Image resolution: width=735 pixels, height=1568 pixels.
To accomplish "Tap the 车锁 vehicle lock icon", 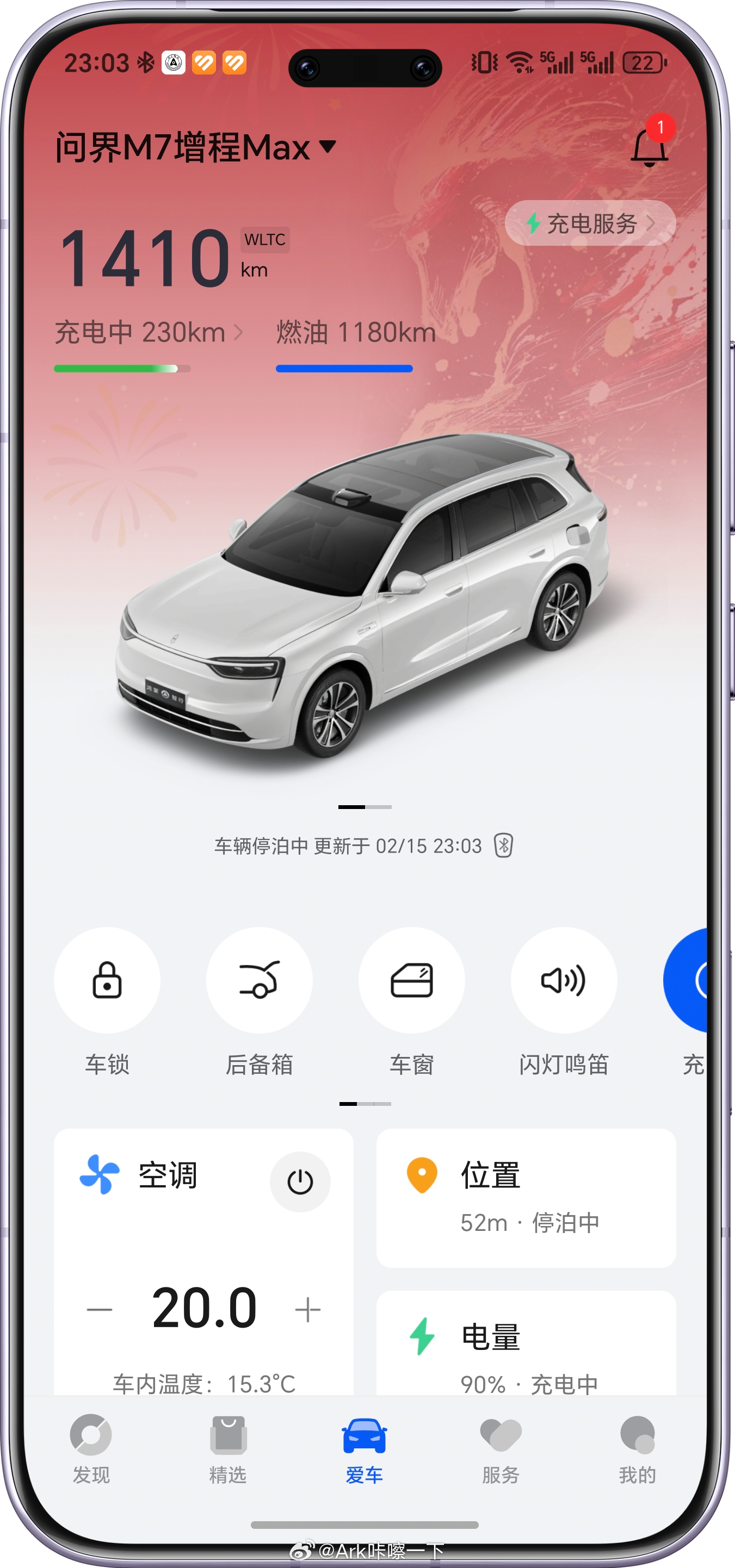I will [107, 981].
